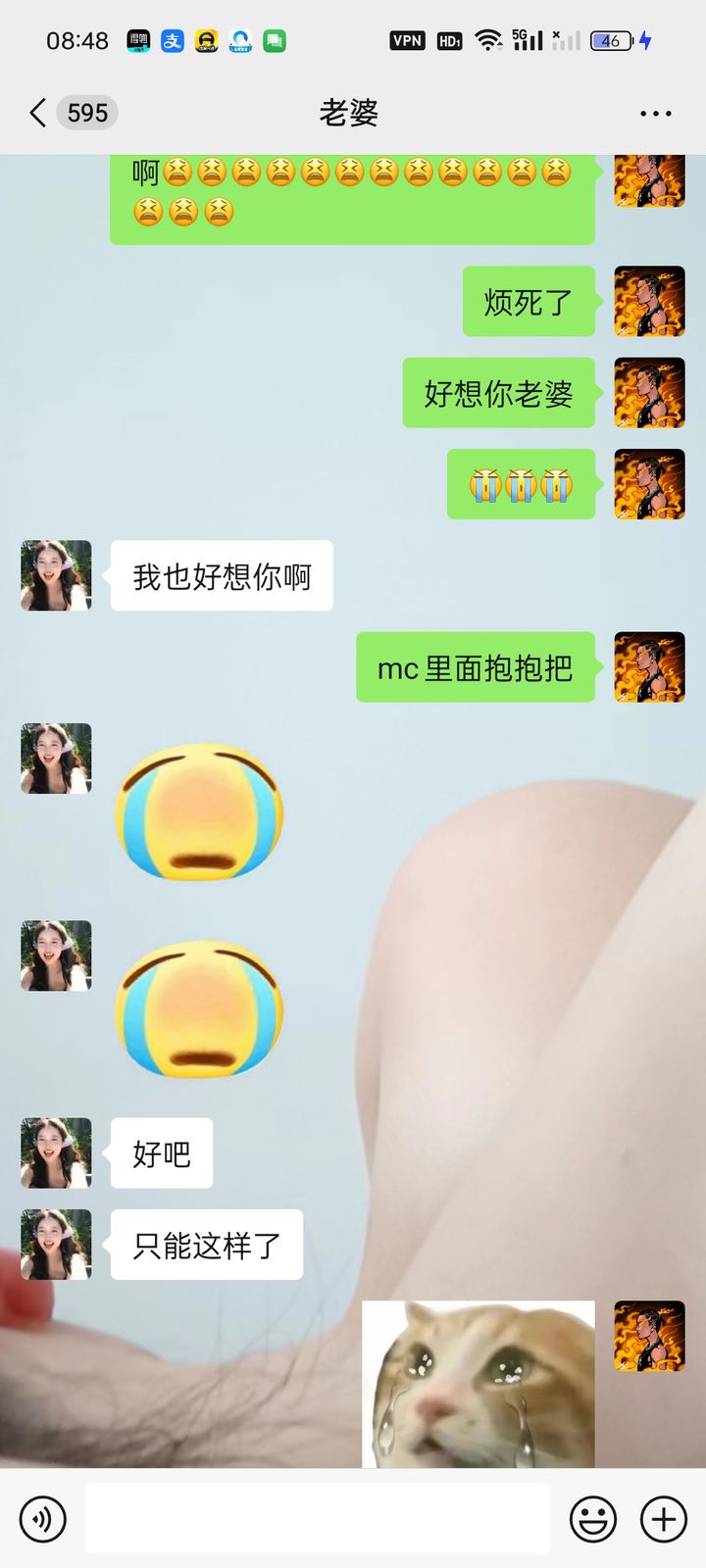Open the contact's profile by tapping her avatar
Screen dimensions: 706x1568
click(x=55, y=576)
